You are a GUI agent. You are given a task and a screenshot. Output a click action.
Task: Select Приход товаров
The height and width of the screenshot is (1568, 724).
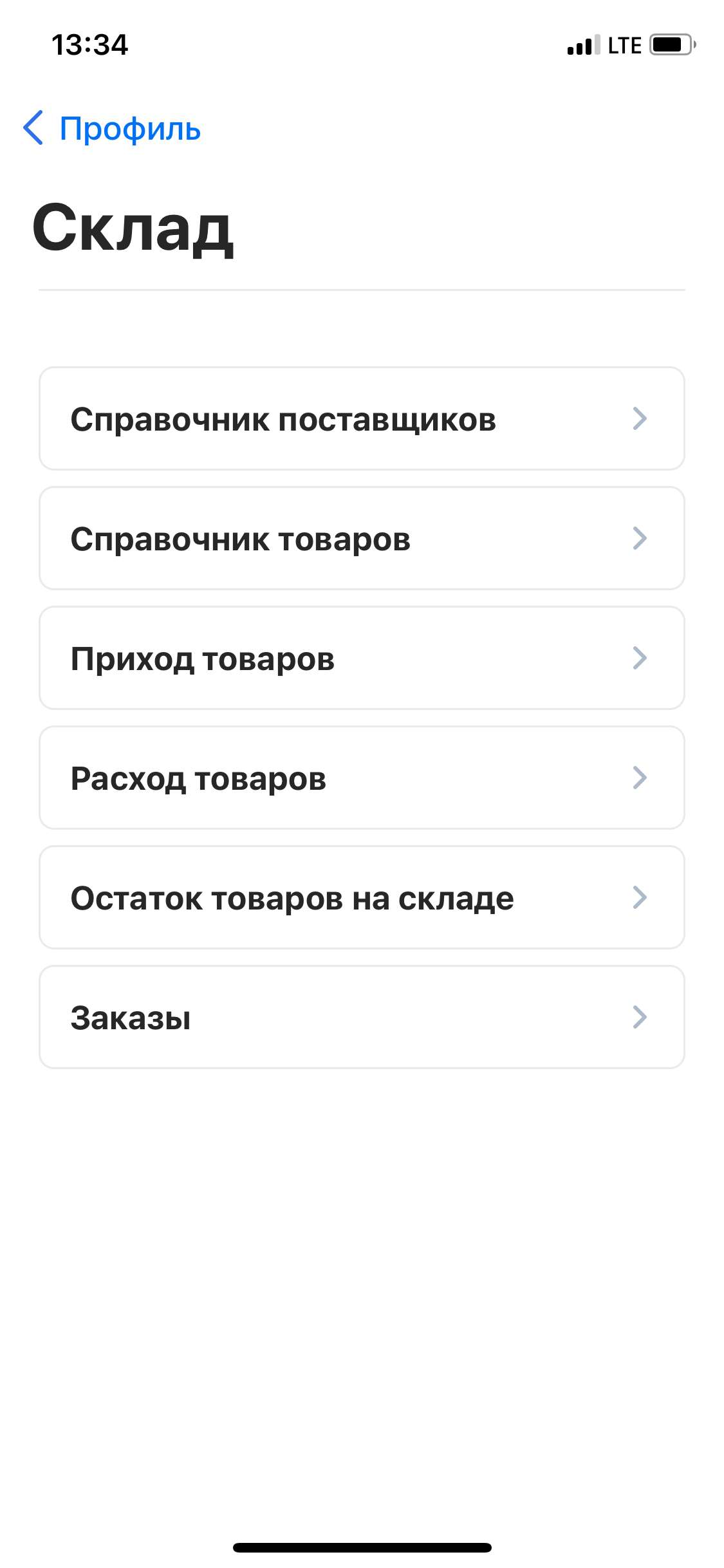click(362, 658)
